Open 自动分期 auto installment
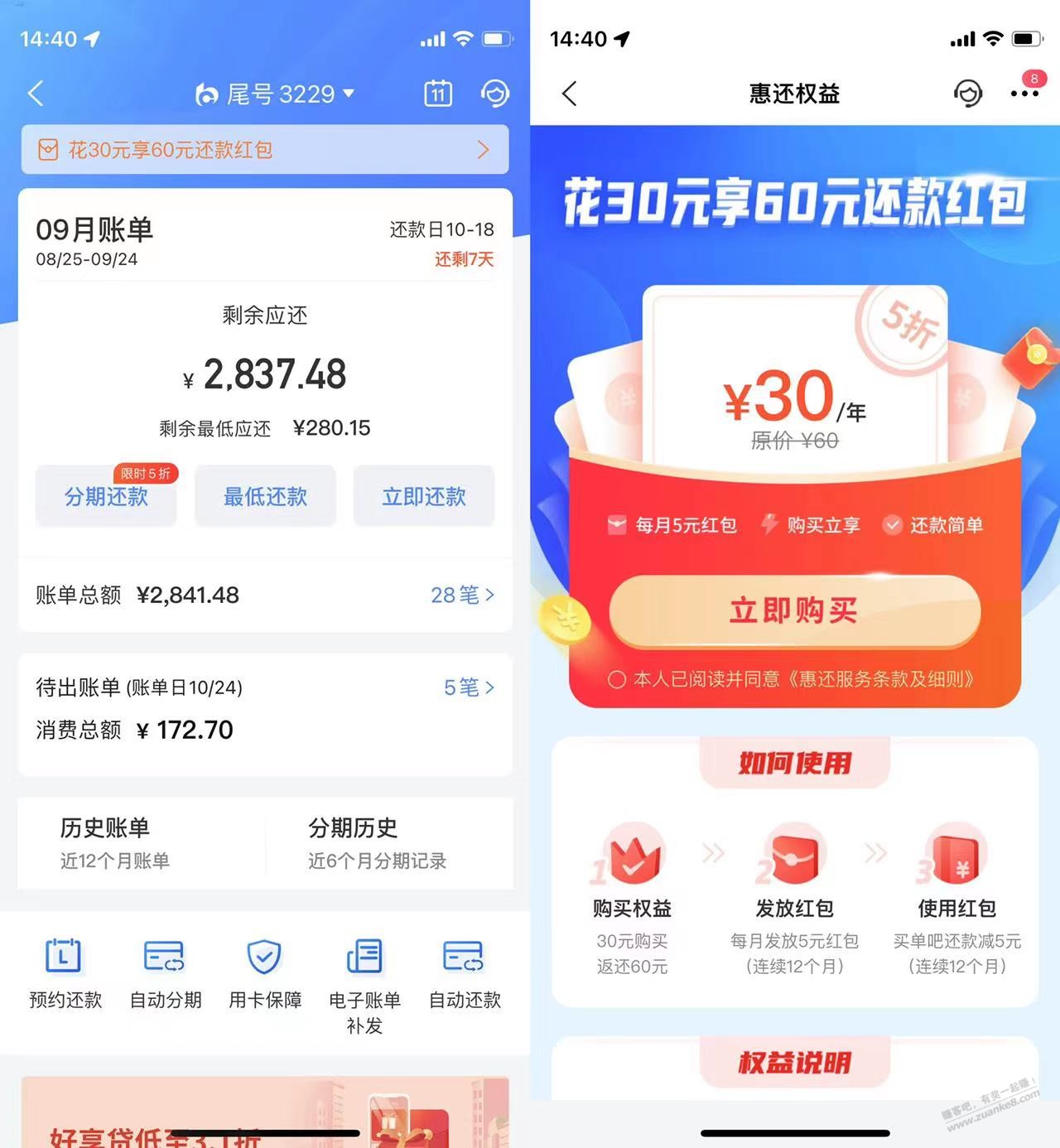 [x=165, y=975]
